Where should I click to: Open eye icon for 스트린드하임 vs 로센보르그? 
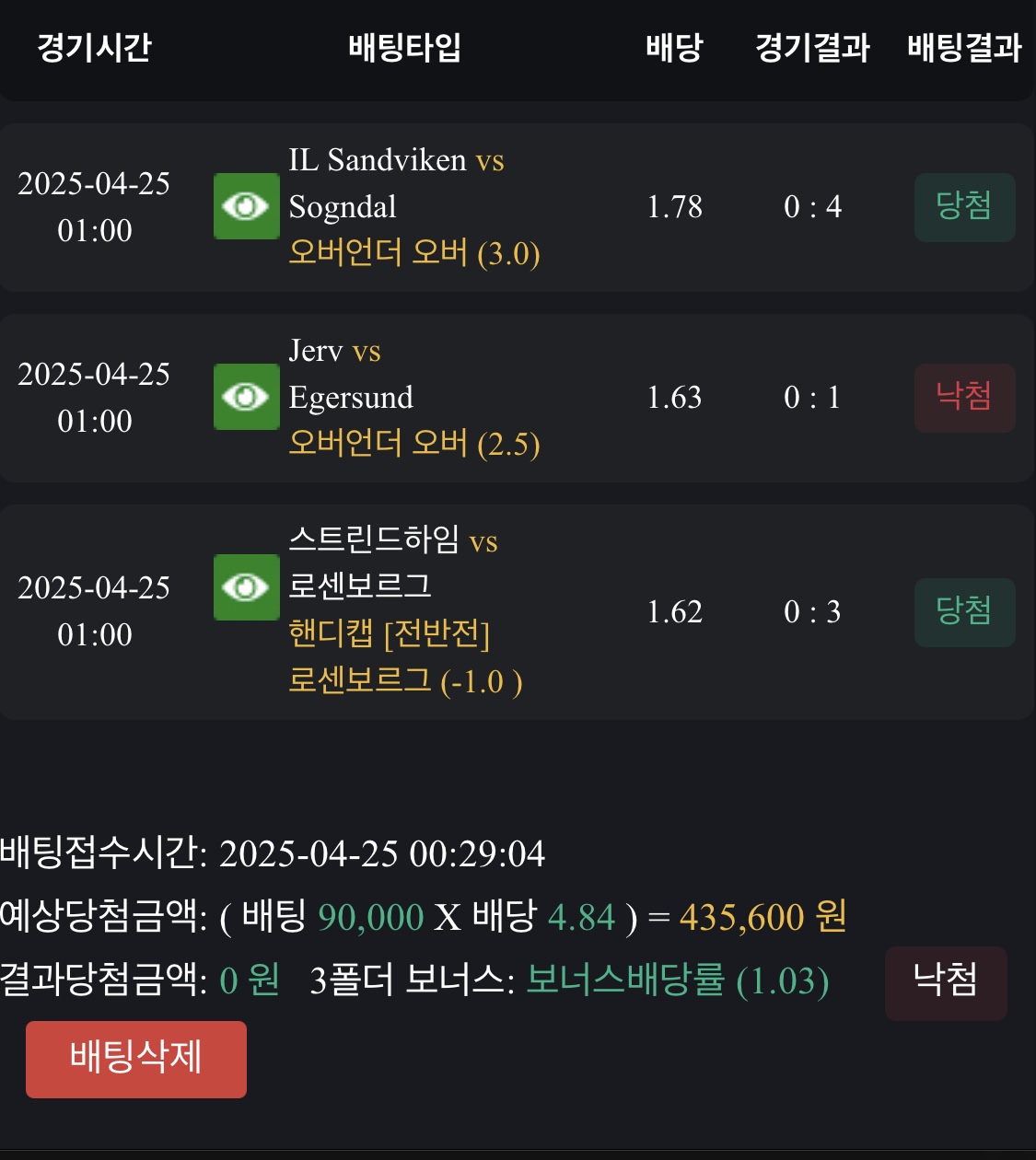coord(246,587)
